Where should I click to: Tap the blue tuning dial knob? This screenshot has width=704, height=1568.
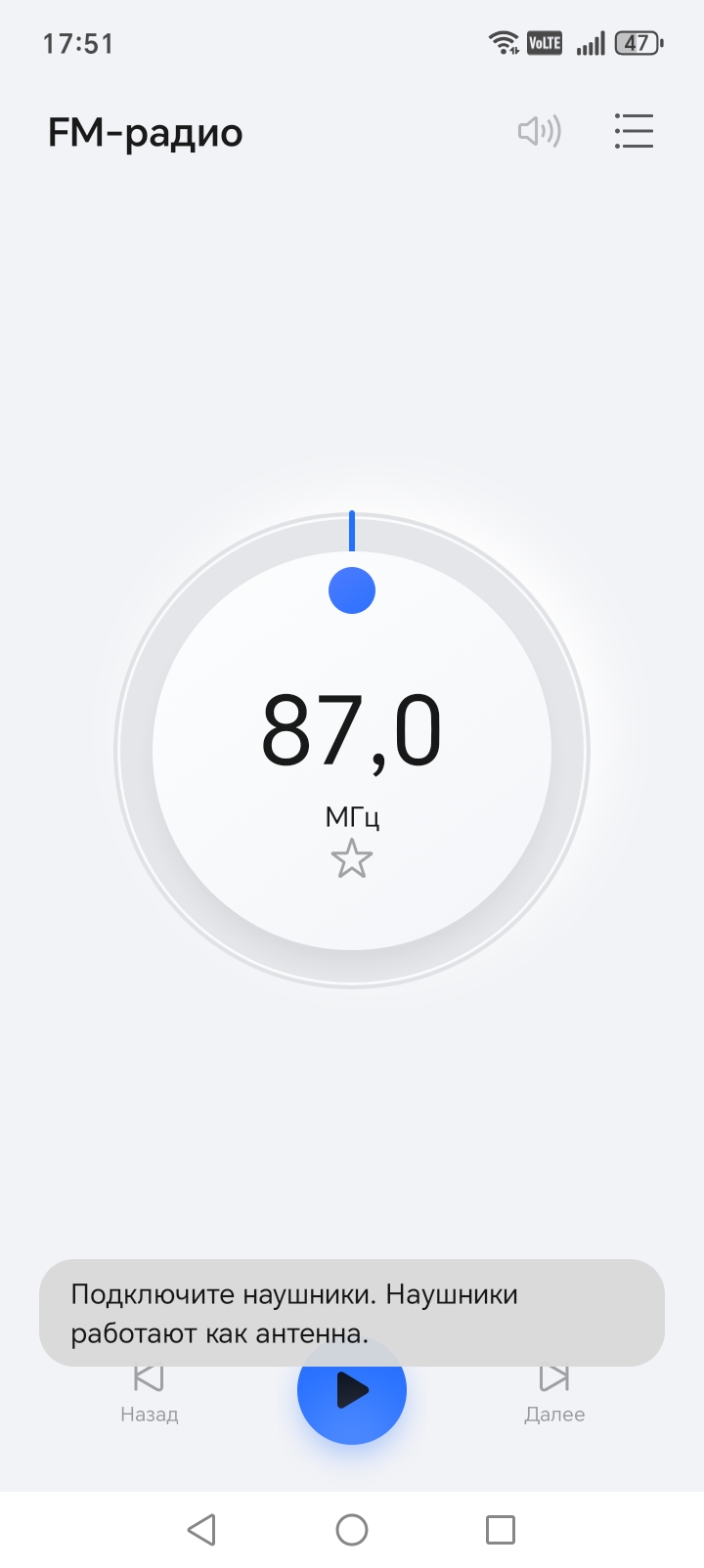click(x=352, y=590)
